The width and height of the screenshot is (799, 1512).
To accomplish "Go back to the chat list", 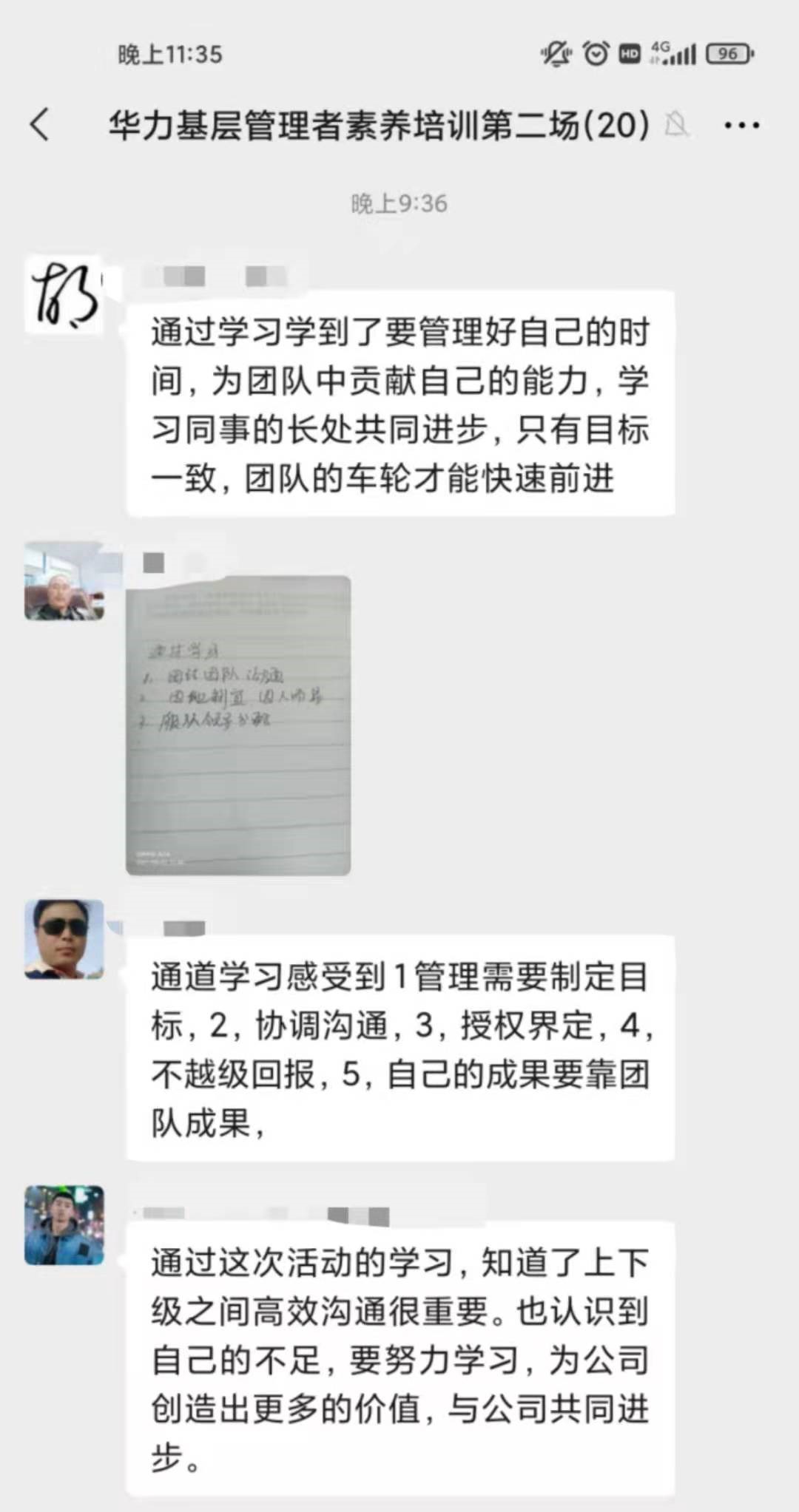I will tap(41, 124).
